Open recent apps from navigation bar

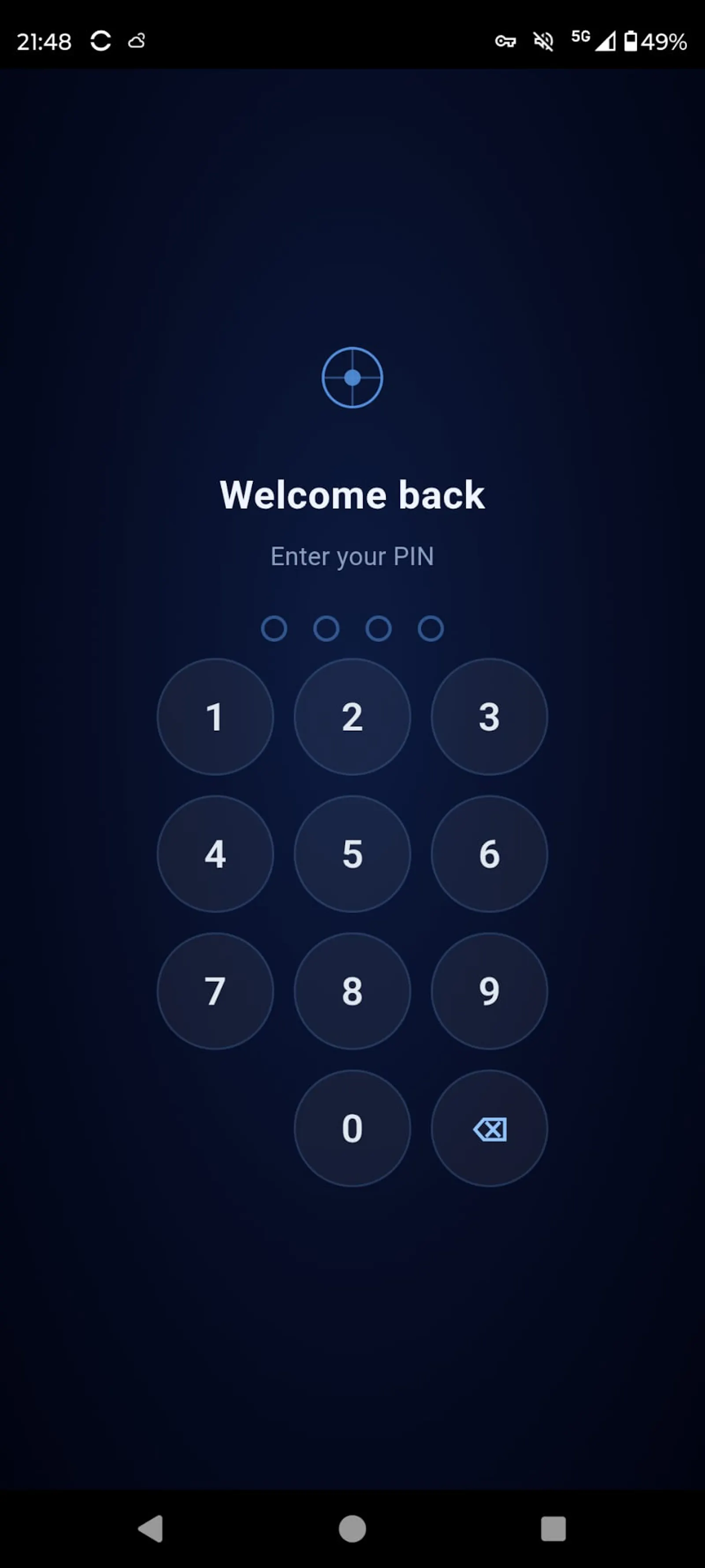pyautogui.click(x=553, y=1528)
